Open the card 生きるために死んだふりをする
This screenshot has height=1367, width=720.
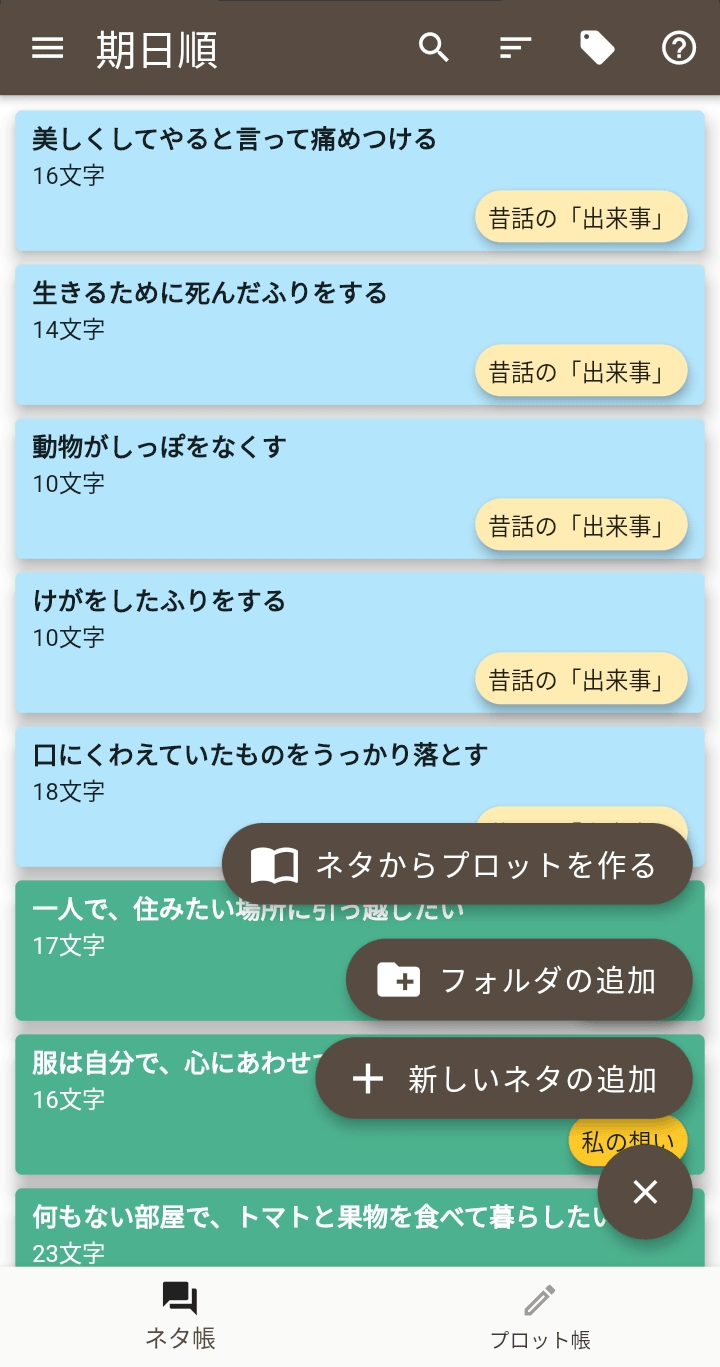click(360, 335)
